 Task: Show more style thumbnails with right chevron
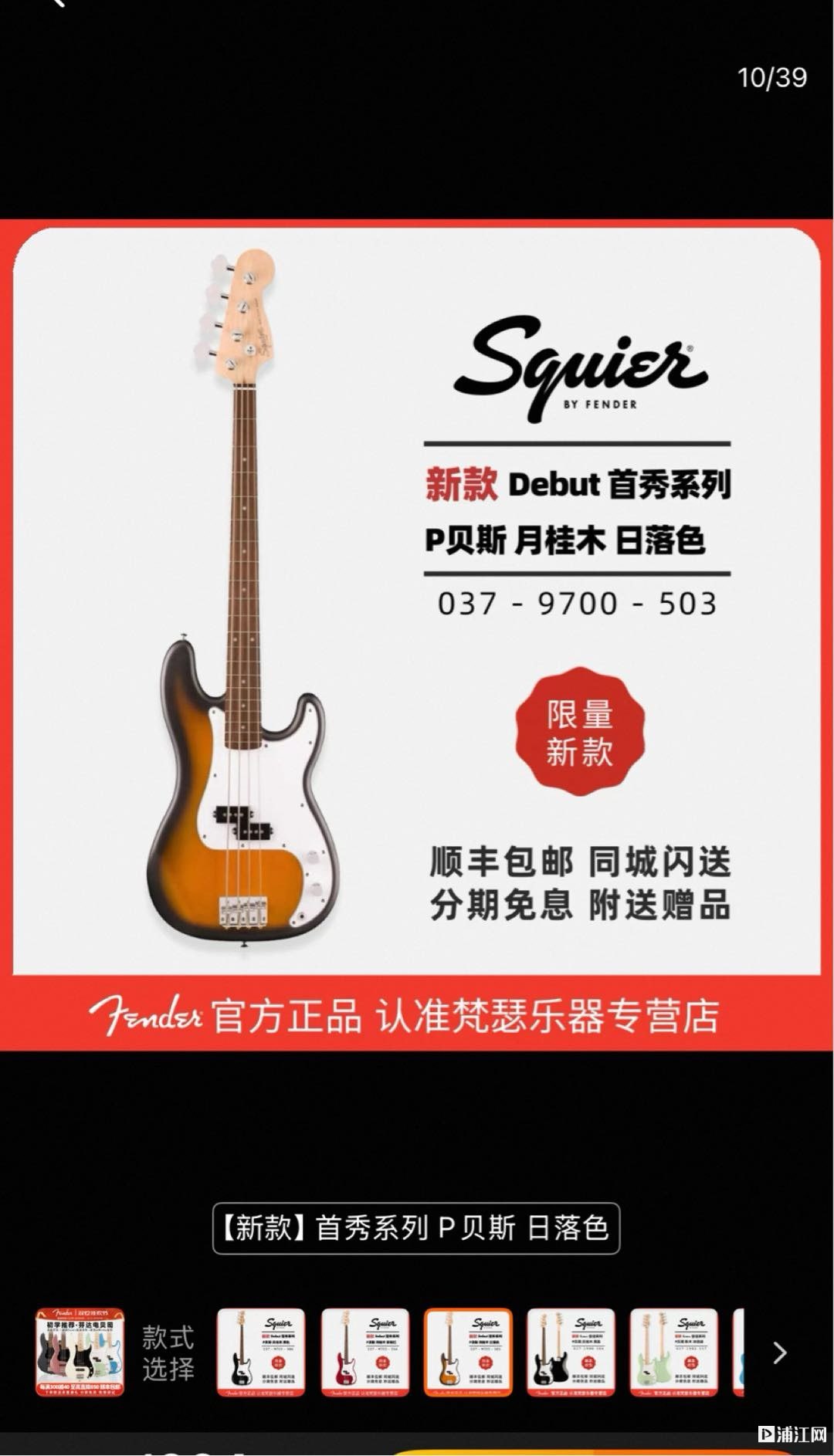(x=780, y=1353)
